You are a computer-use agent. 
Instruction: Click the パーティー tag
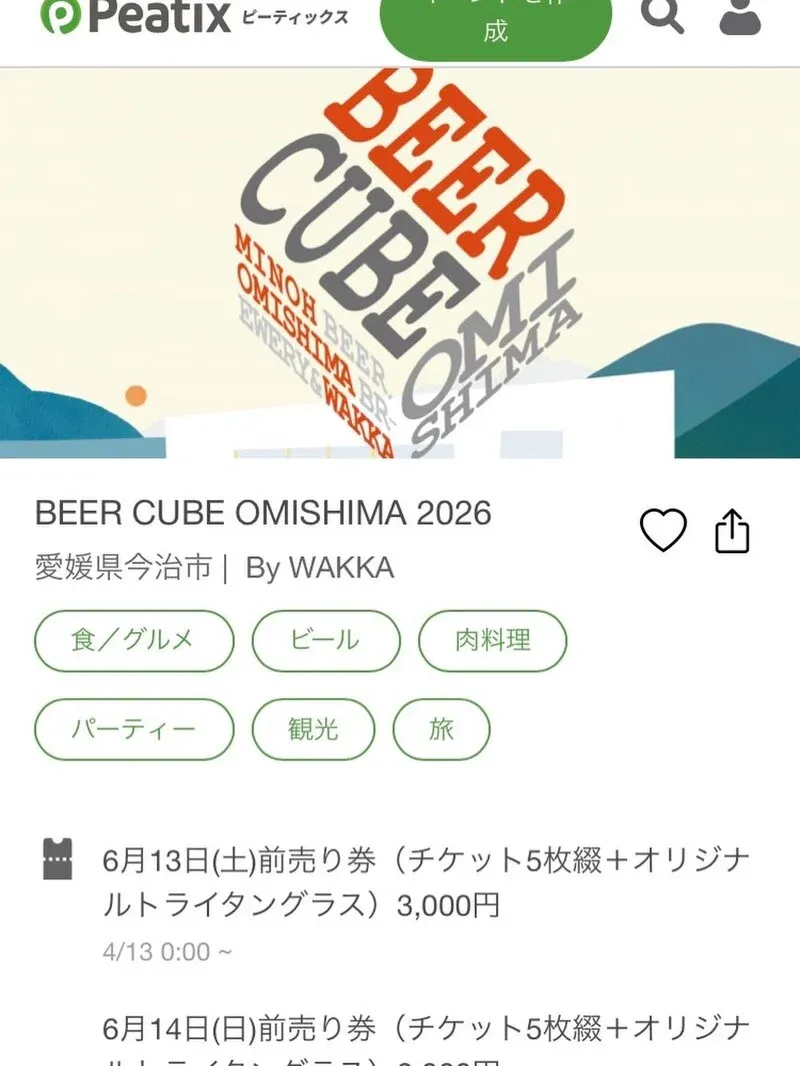pyautogui.click(x=134, y=729)
